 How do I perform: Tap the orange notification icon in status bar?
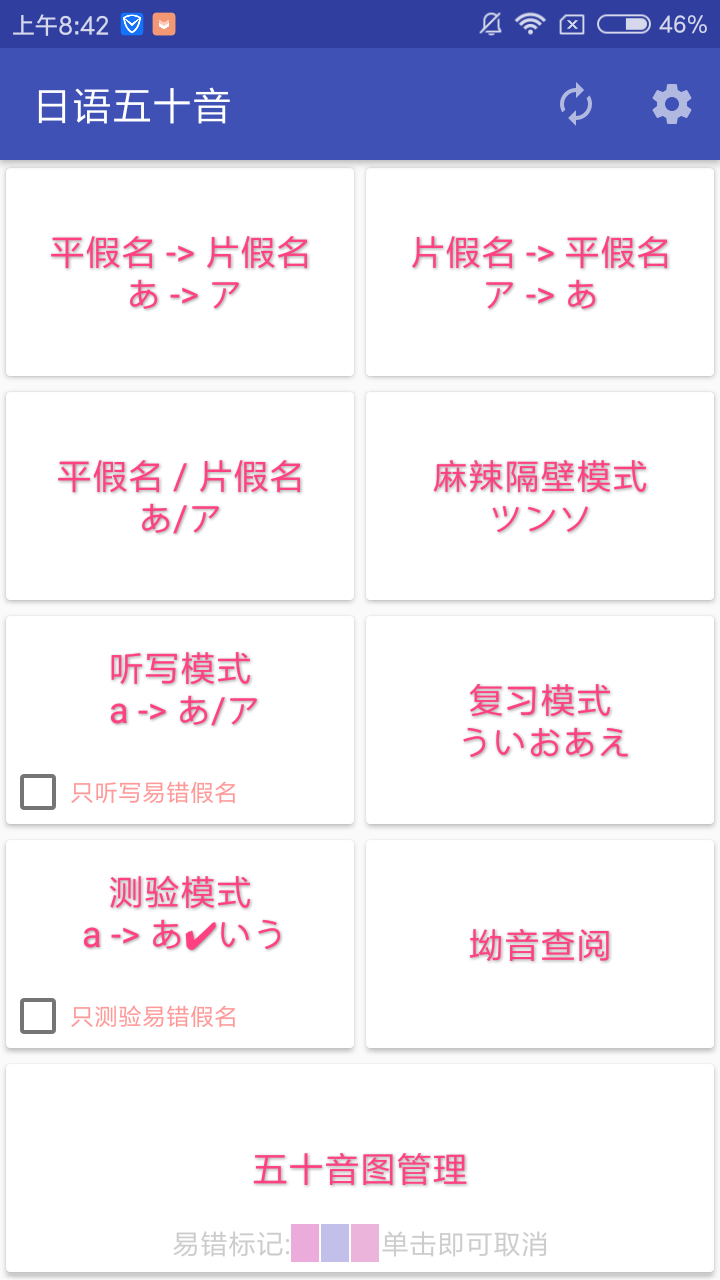pos(162,21)
